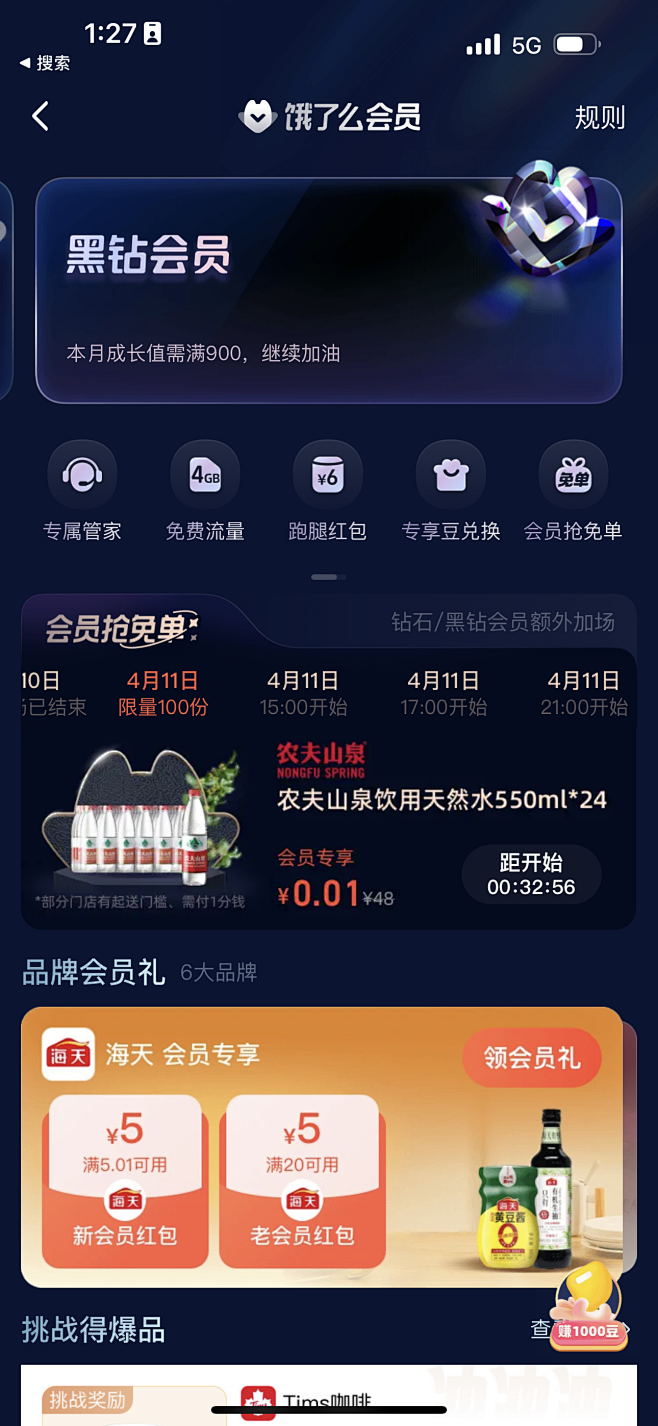
Task: Return to 搜索 via the status bar
Action: tap(45, 63)
